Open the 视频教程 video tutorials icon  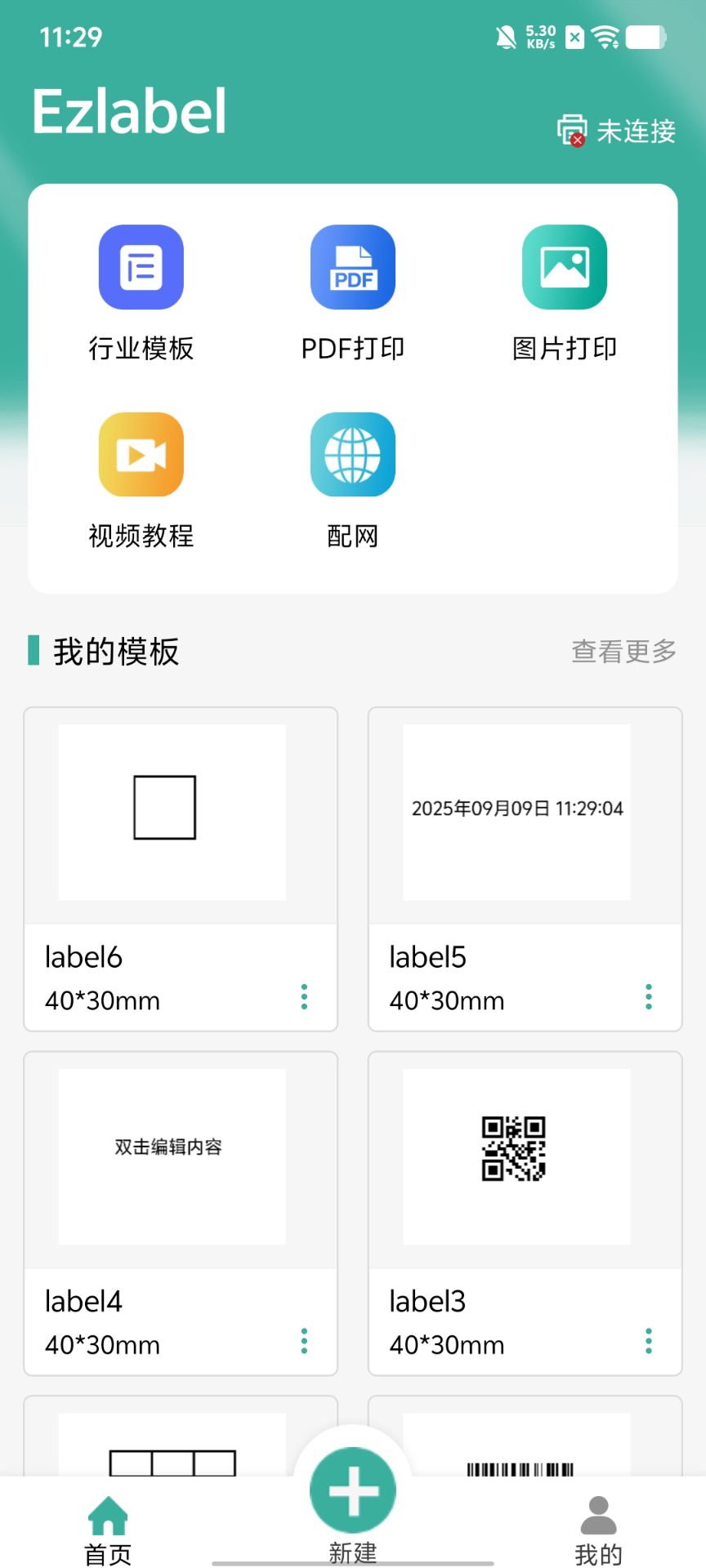pos(140,455)
